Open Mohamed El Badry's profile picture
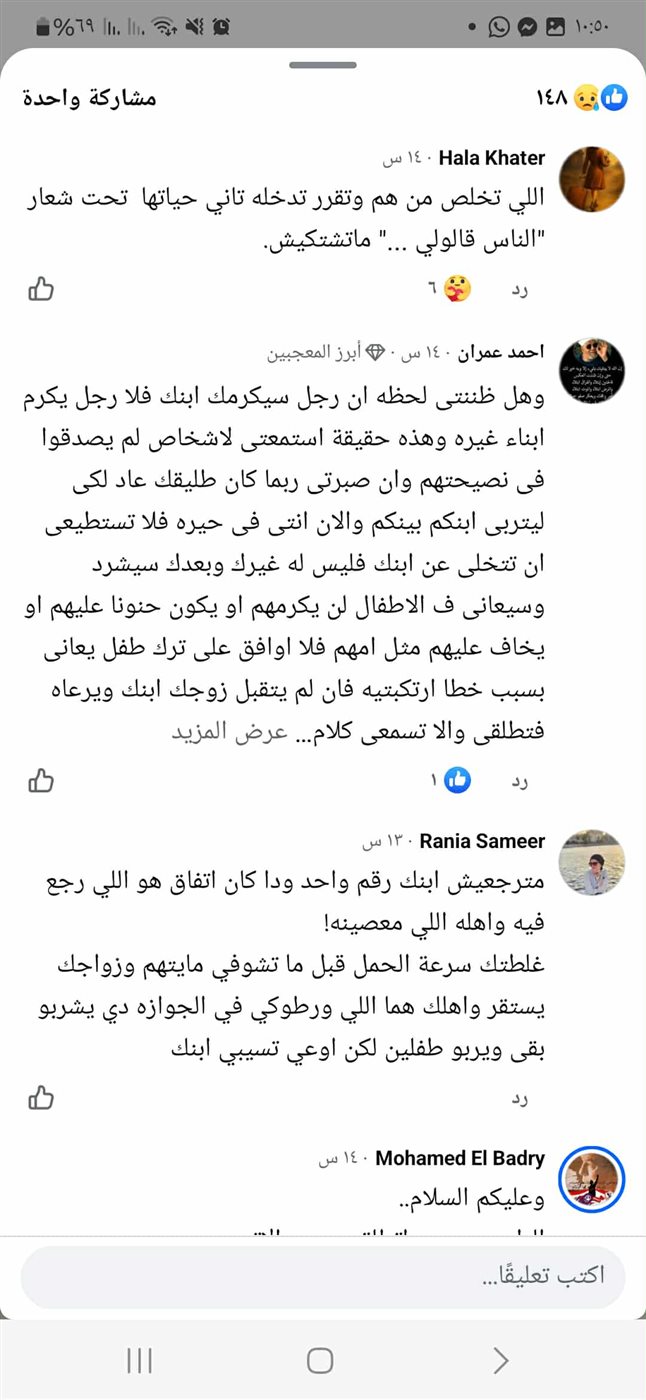Screen dimensions: 646x1400 pos(592,1180)
